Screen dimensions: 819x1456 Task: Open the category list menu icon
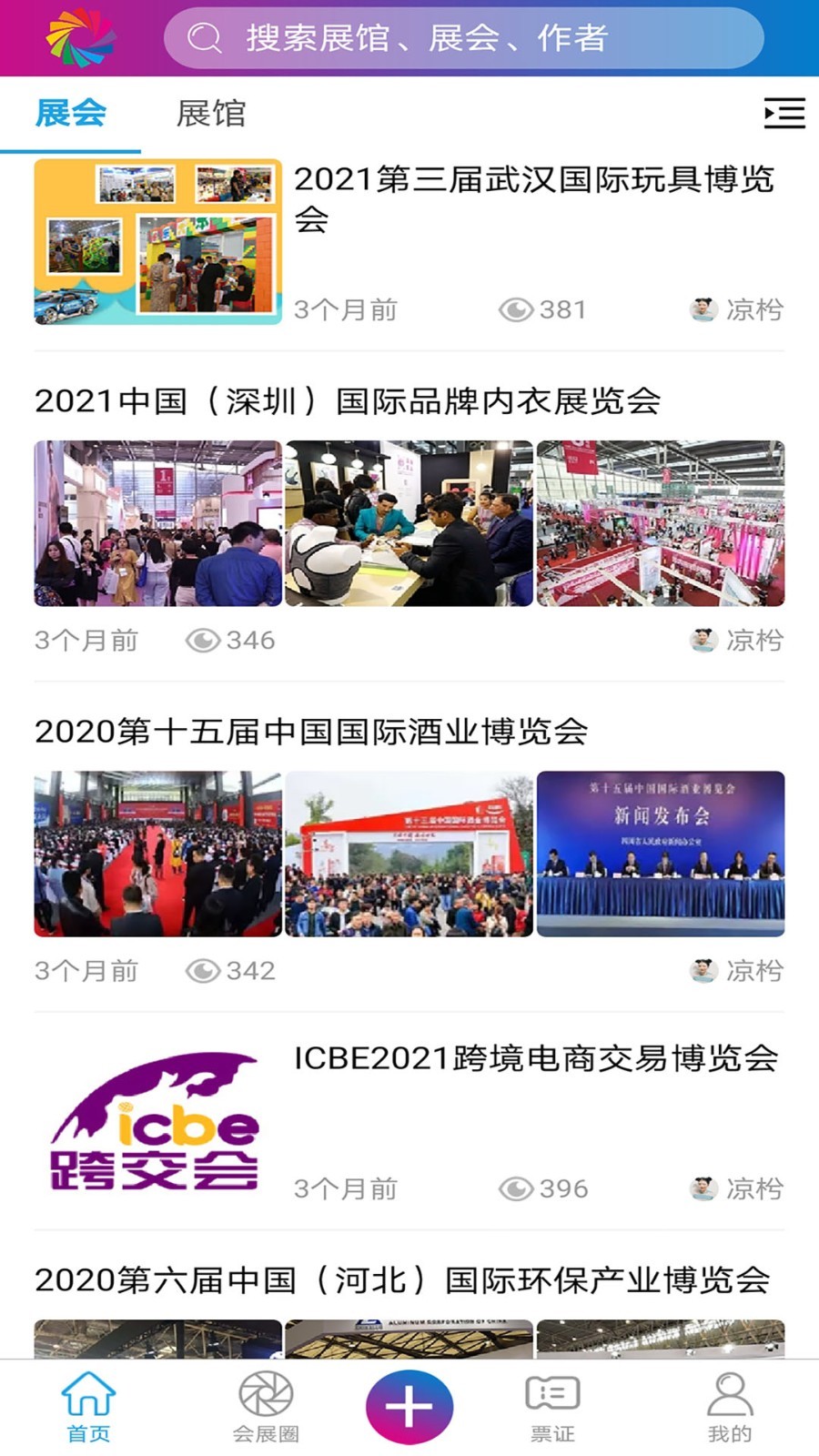[784, 113]
